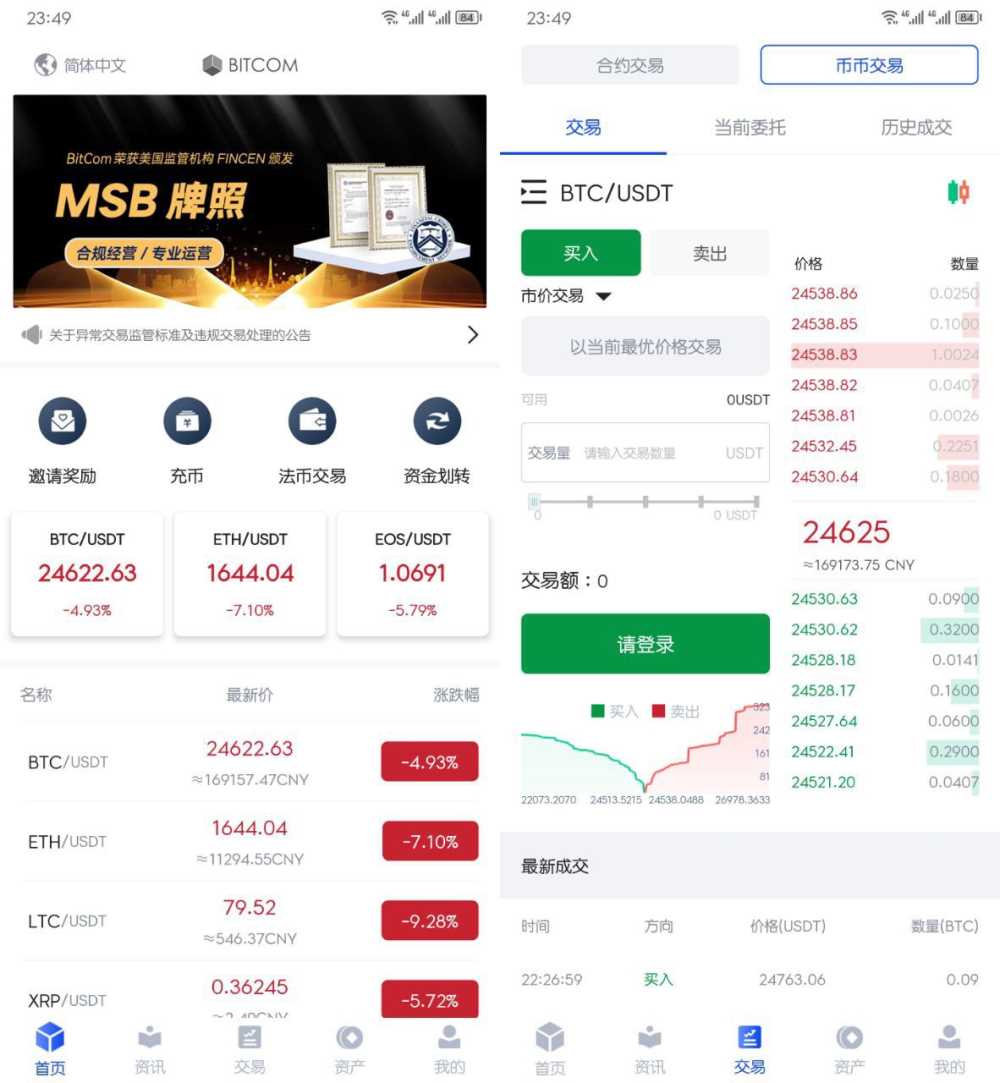Open 邀请奖励 invite rewards
1000x1083 pixels.
pyautogui.click(x=62, y=440)
